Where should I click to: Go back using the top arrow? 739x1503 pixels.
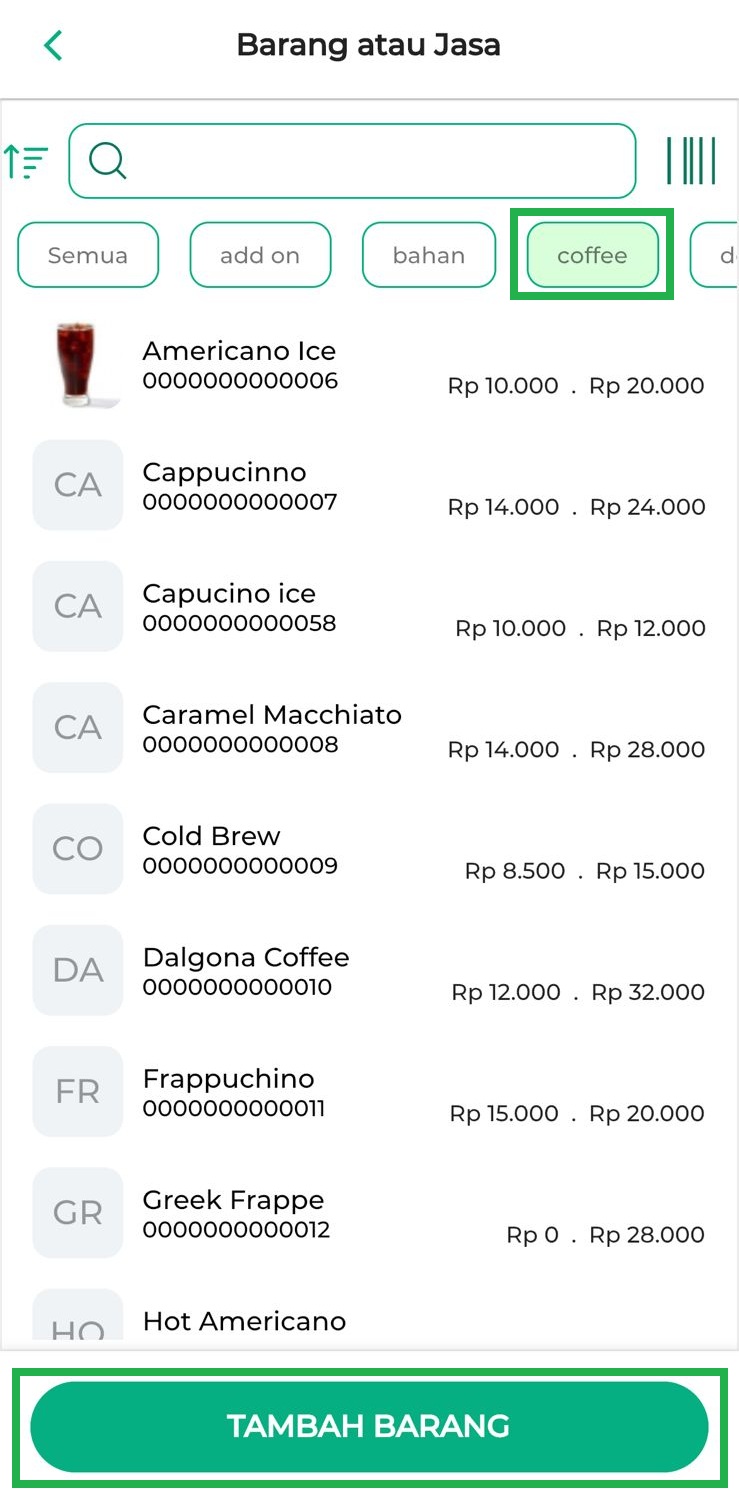(x=54, y=45)
